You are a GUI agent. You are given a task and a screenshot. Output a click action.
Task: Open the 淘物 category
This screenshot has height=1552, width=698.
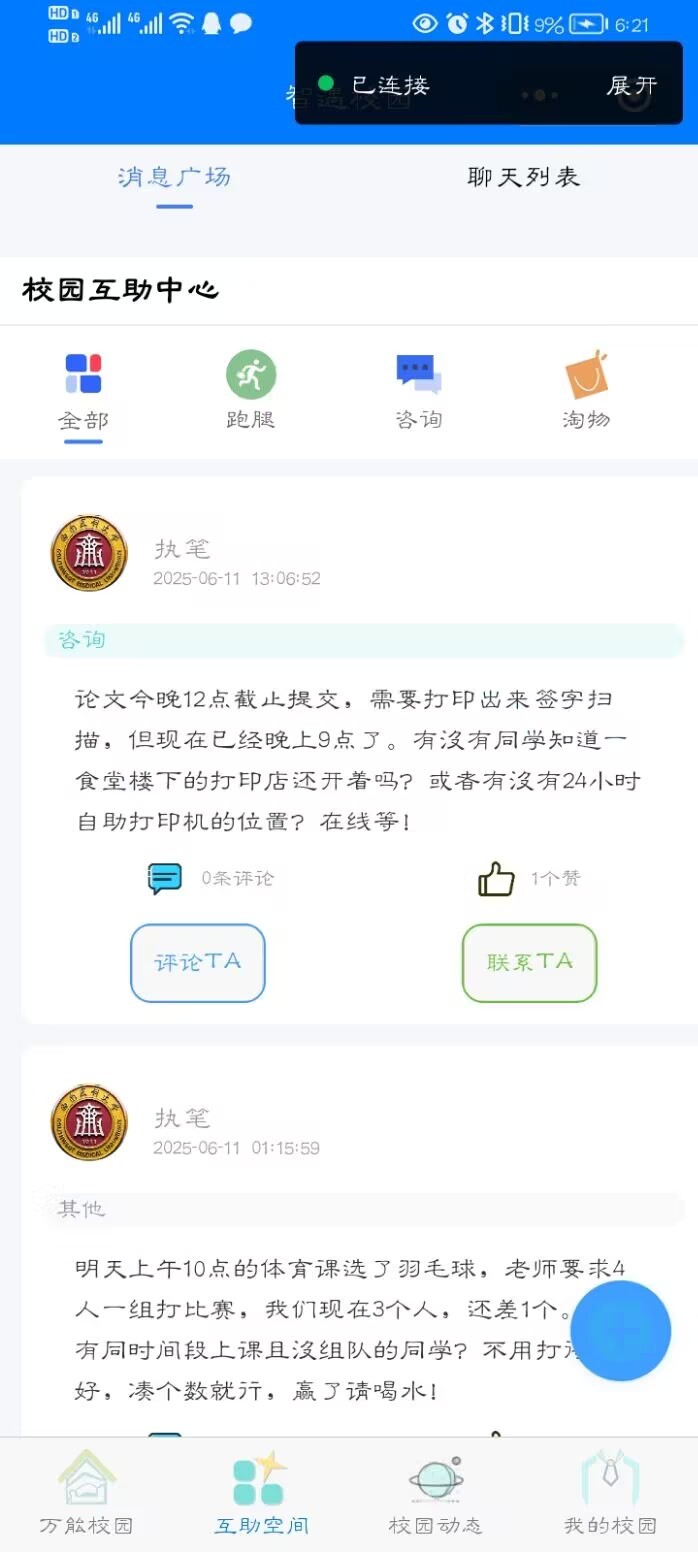click(x=586, y=391)
